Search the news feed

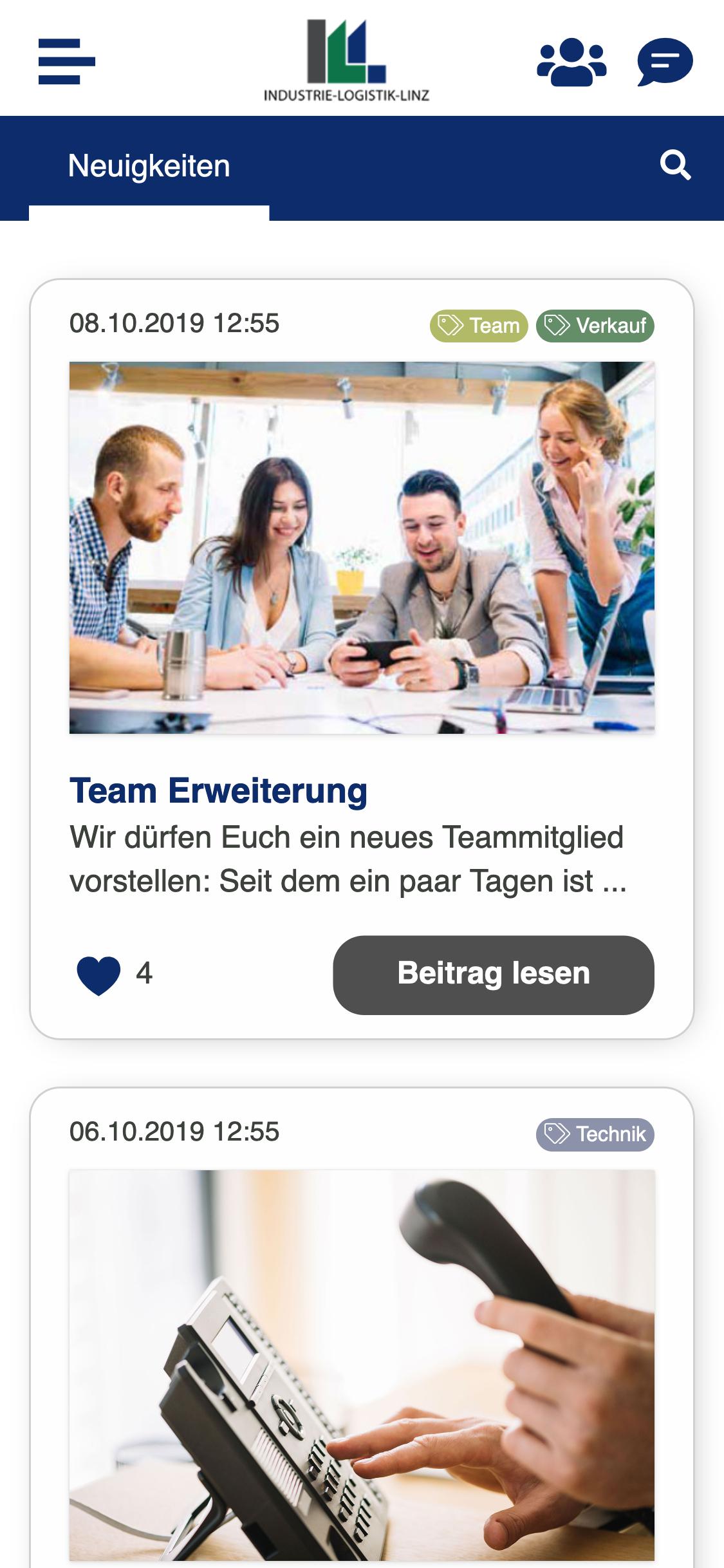tap(675, 165)
